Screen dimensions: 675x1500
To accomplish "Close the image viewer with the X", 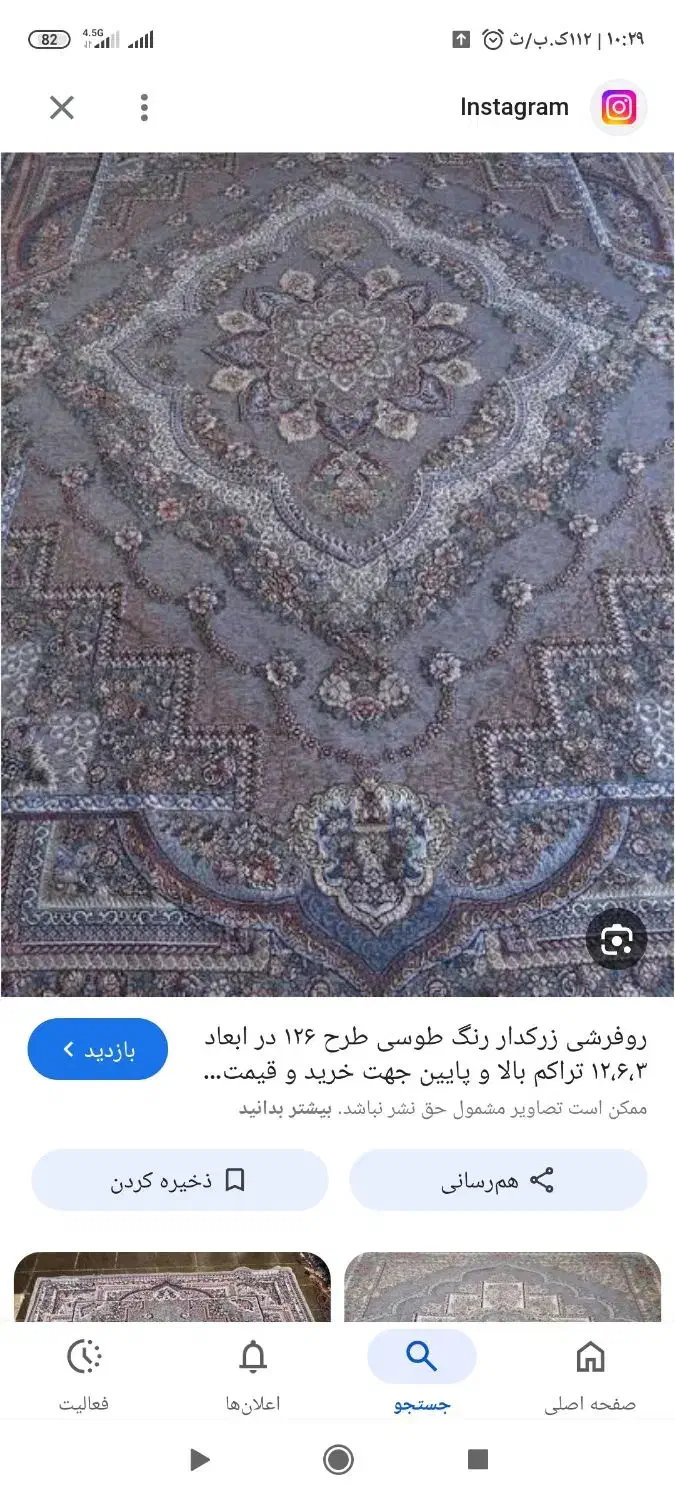I will [62, 108].
